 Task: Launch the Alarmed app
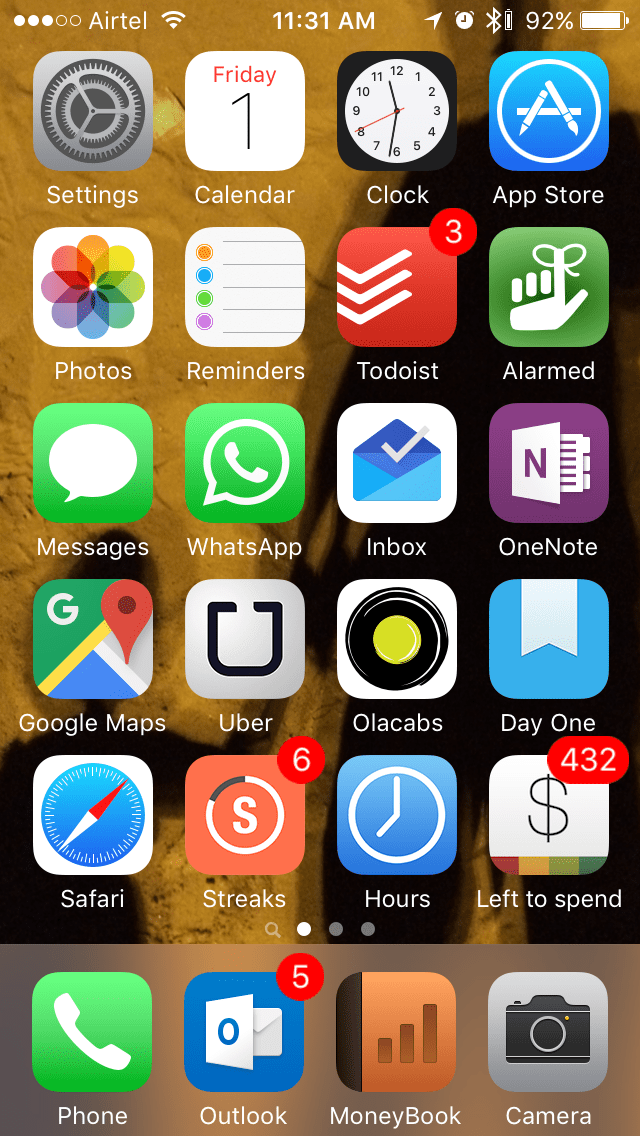(549, 287)
